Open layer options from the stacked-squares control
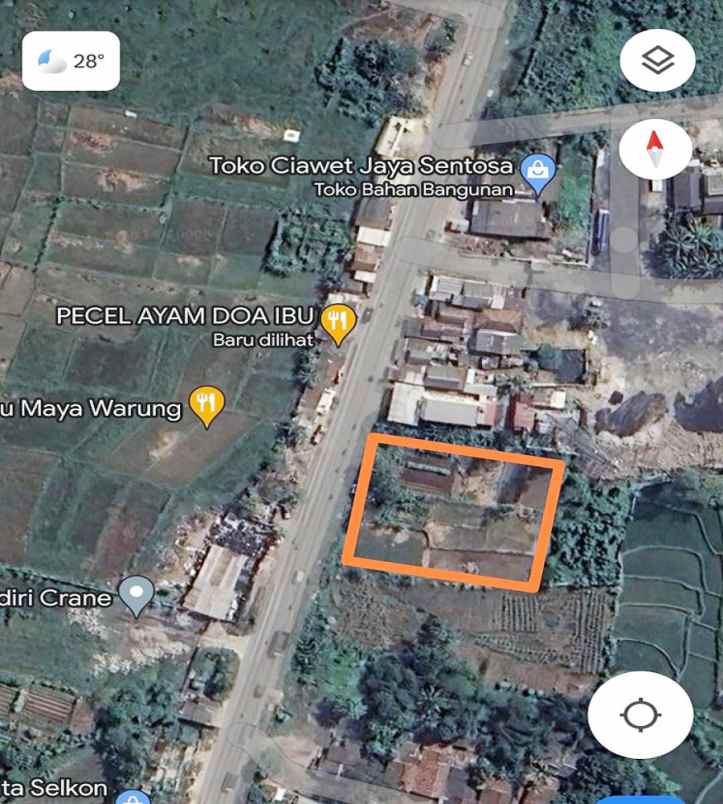The width and height of the screenshot is (723, 804). click(657, 59)
